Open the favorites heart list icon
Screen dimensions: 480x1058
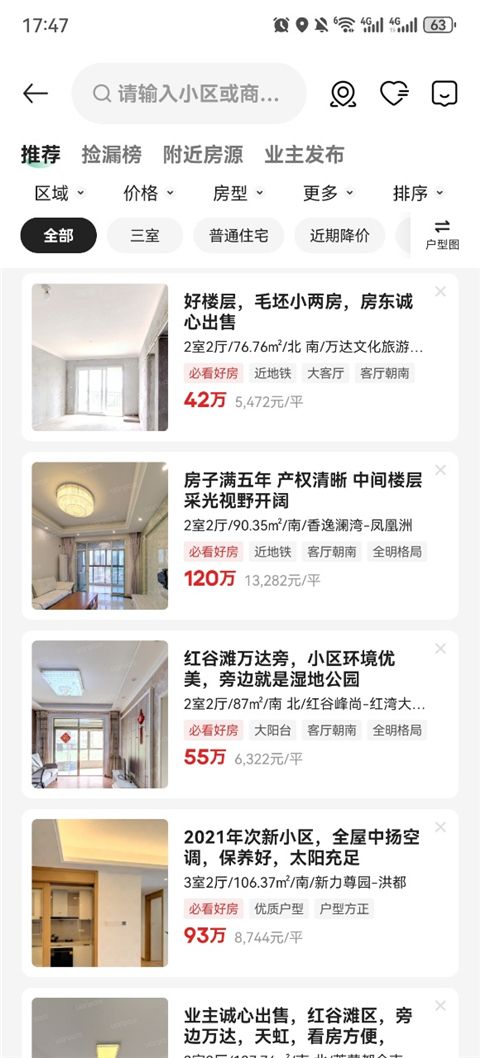tap(394, 93)
